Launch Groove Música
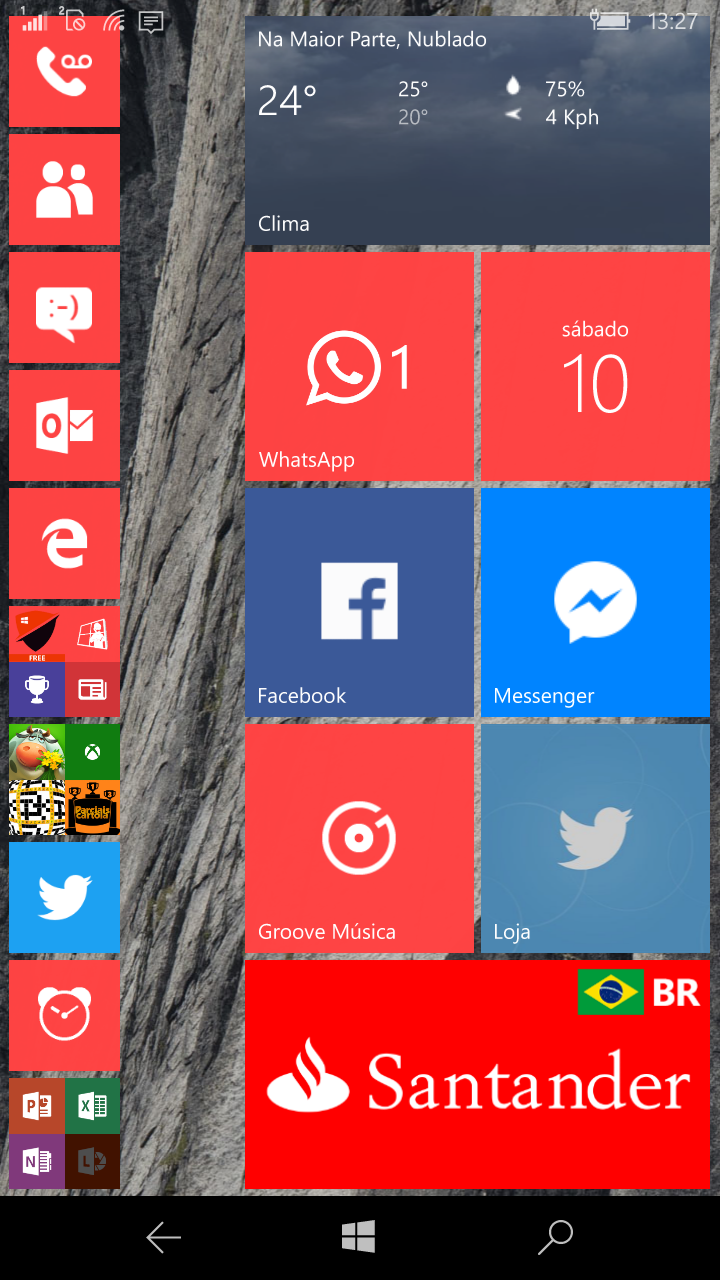 [359, 838]
